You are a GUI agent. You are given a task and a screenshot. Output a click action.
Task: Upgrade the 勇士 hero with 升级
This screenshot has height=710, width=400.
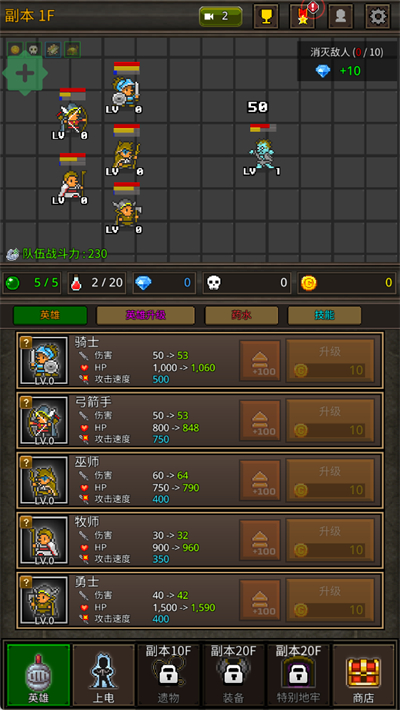click(330, 600)
